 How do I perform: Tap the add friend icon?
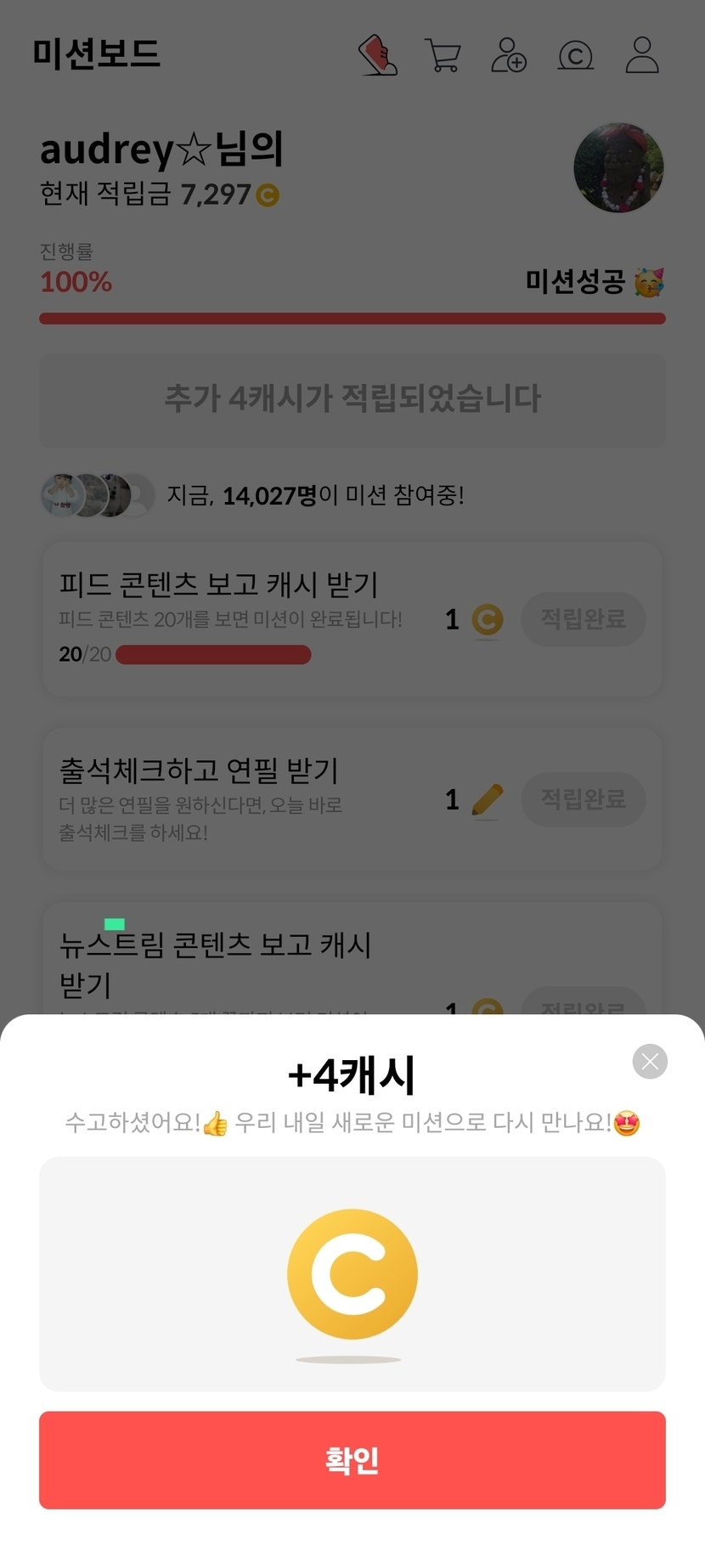click(x=509, y=55)
